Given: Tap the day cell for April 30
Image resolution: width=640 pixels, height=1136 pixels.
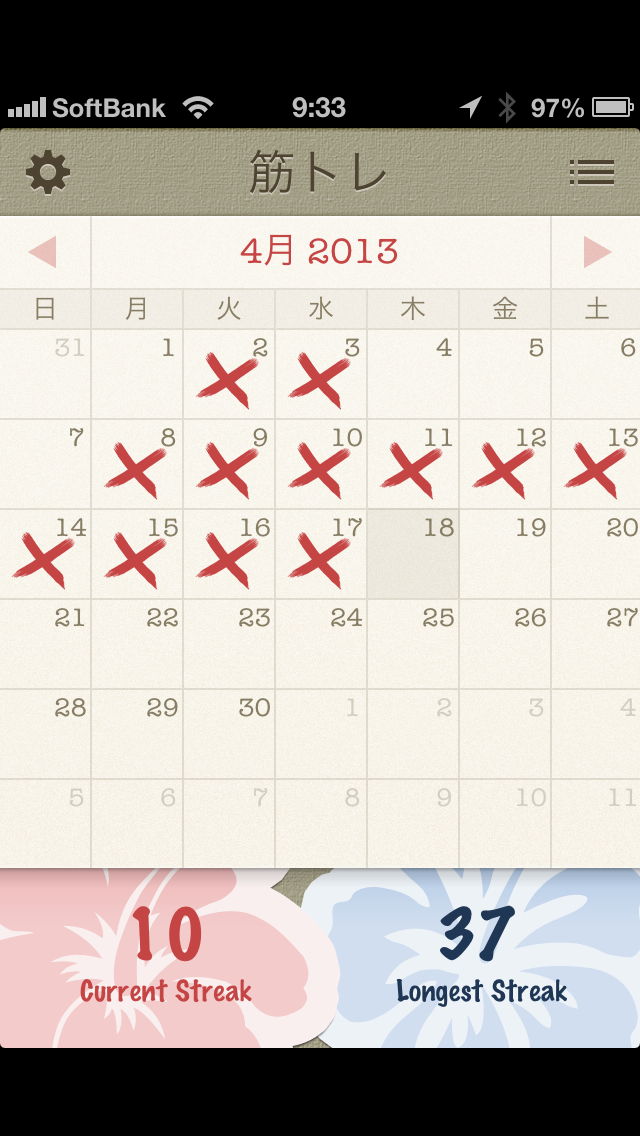Looking at the screenshot, I should (229, 735).
